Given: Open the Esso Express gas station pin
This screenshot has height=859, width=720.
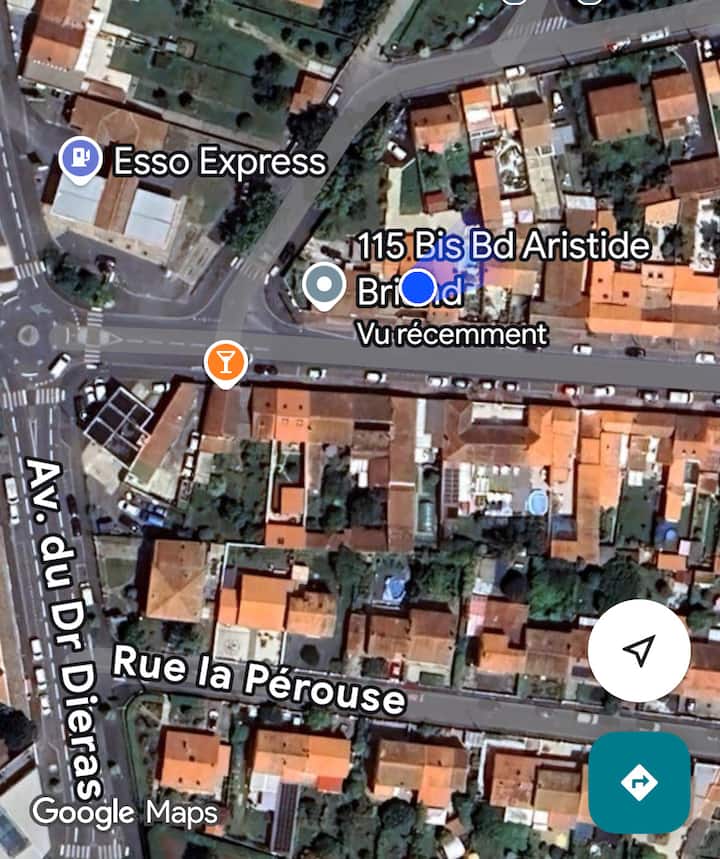Looking at the screenshot, I should pyautogui.click(x=80, y=159).
